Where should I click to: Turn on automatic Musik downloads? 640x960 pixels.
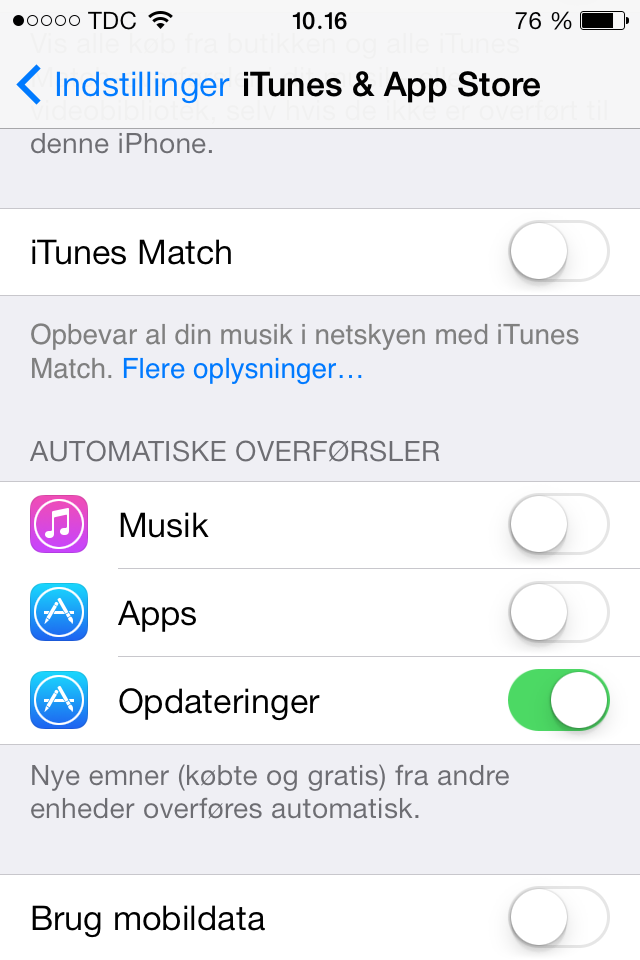pos(558,524)
